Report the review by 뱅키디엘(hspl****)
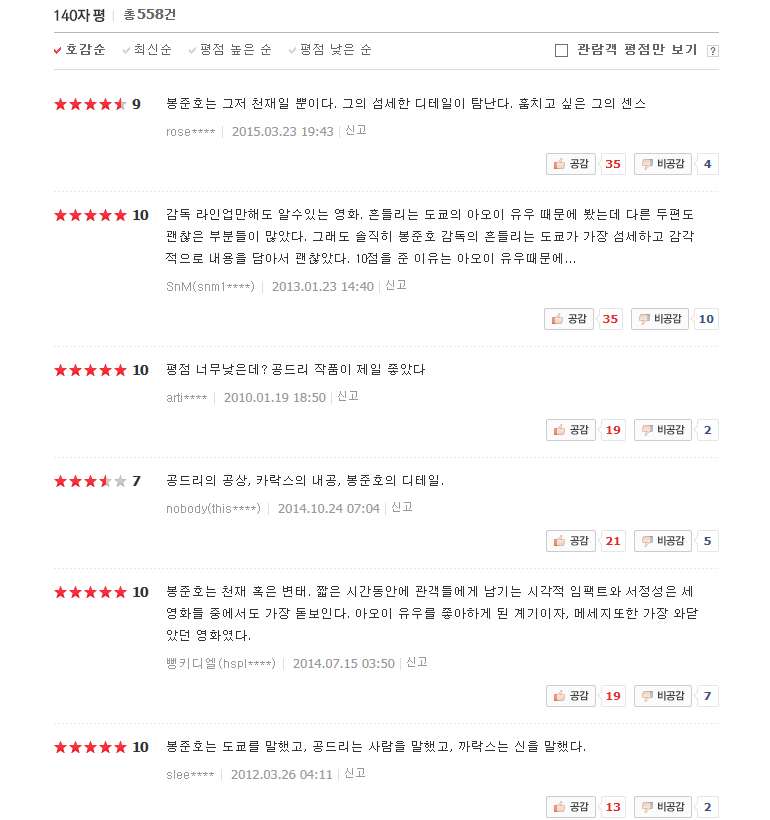The image size is (770, 820). (x=417, y=662)
